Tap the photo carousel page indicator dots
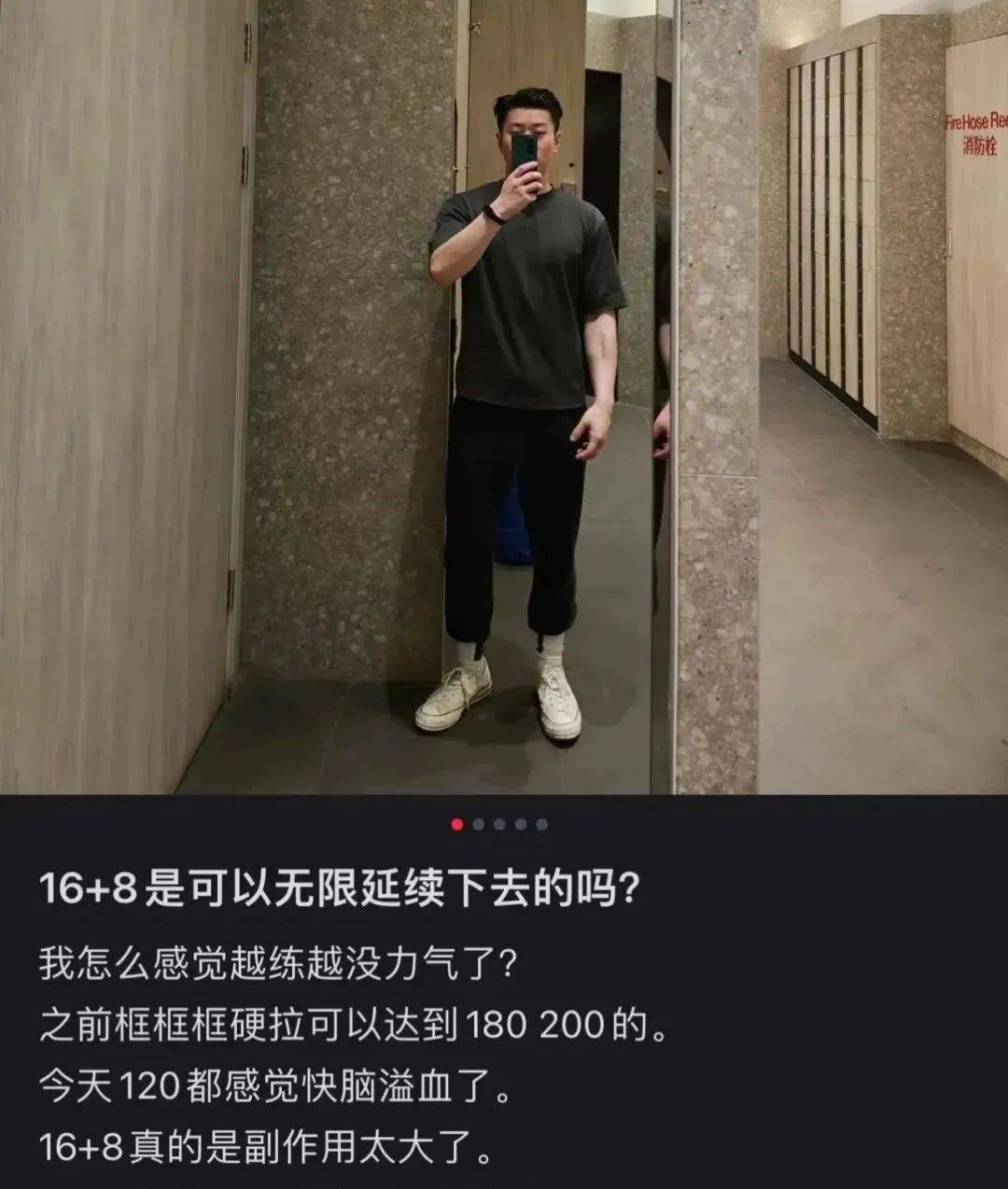1008x1189 pixels. pos(499,824)
